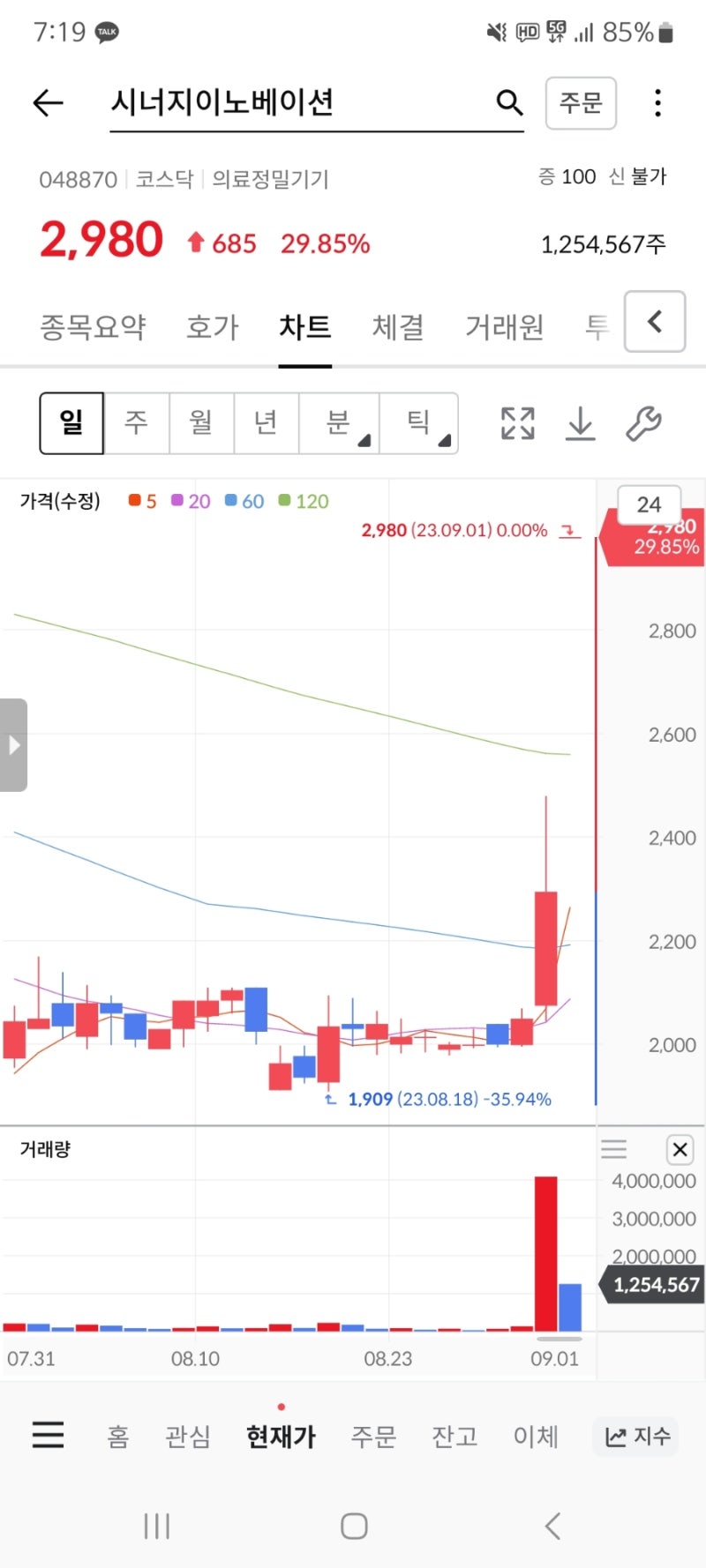
Task: Expand the left-edge chart side panel
Action: (x=14, y=743)
